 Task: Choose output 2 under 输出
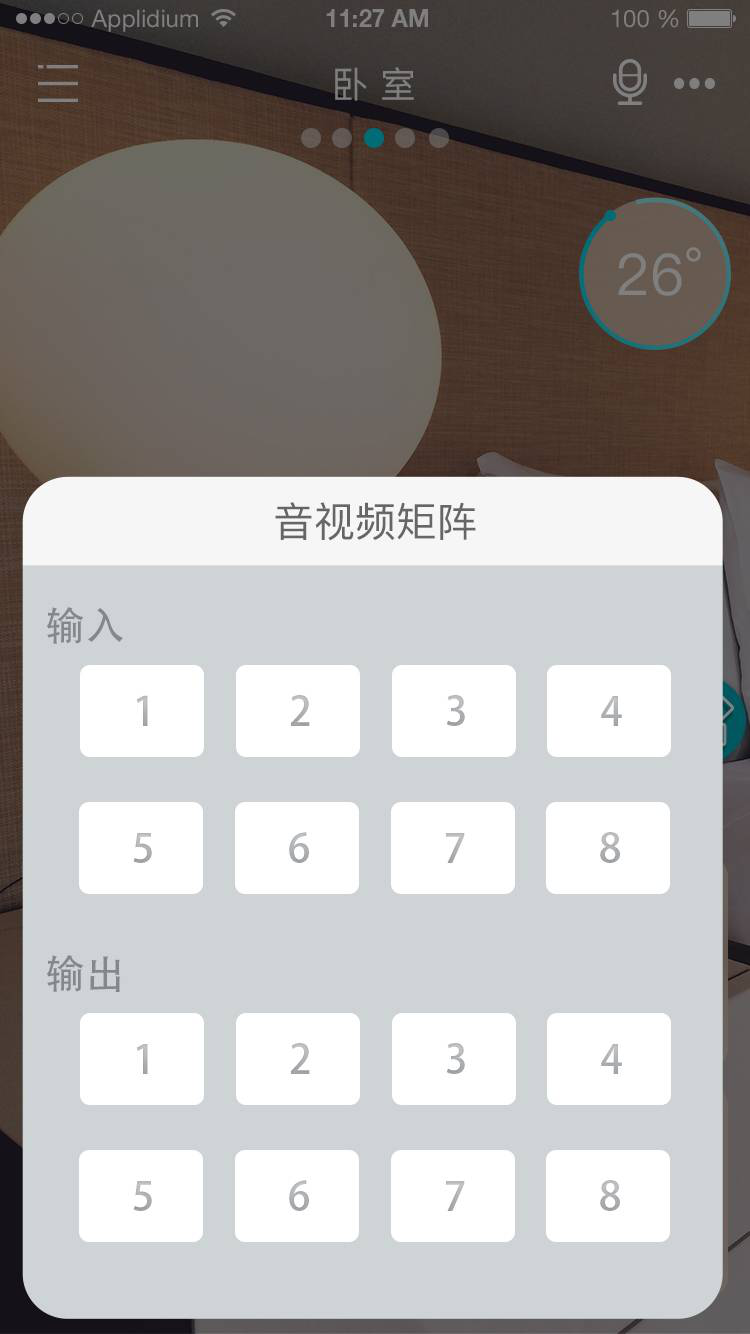pos(298,1059)
